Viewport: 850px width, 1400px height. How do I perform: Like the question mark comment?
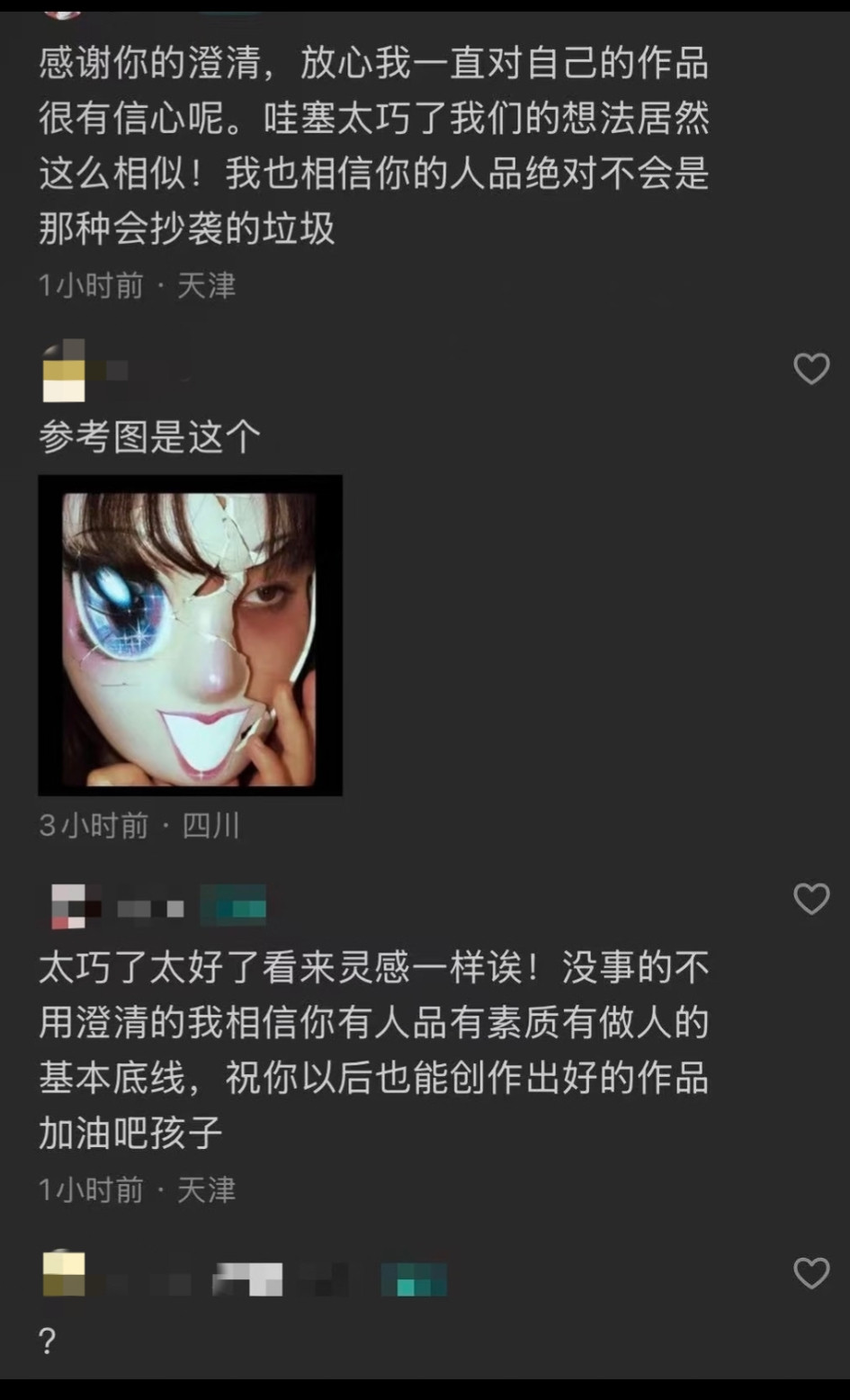click(x=810, y=1273)
